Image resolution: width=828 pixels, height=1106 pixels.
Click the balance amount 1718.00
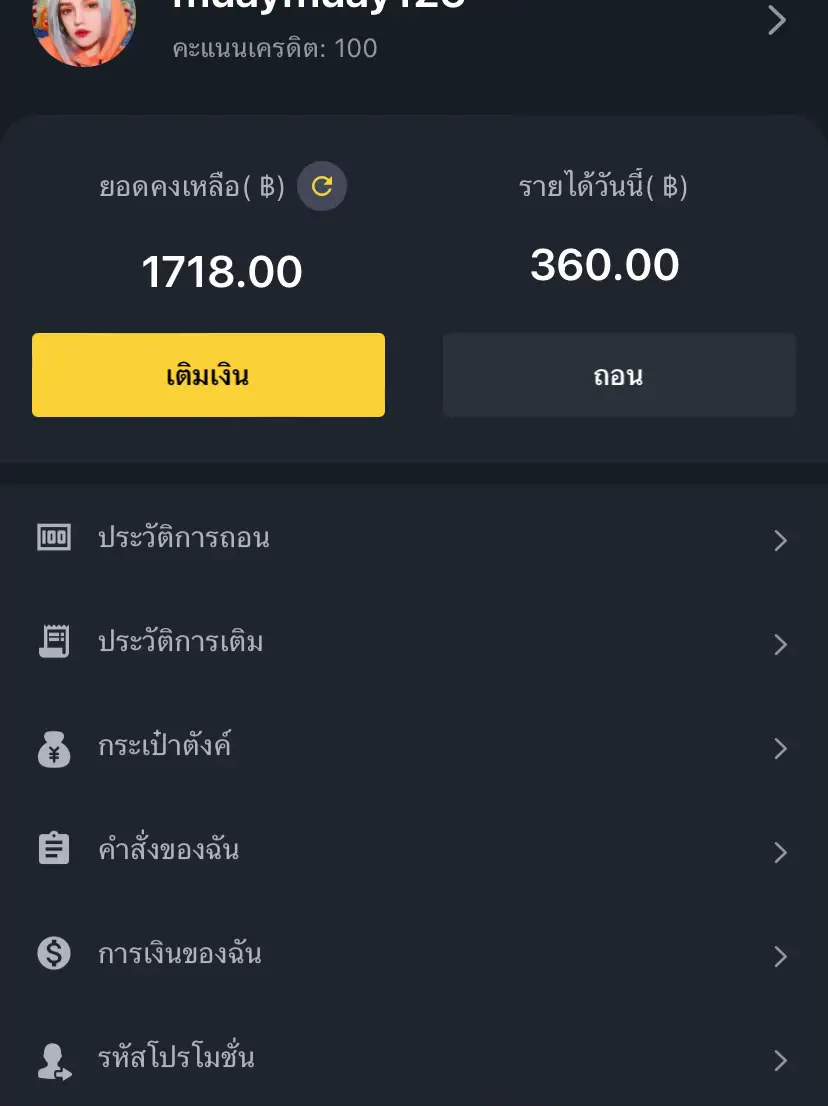pos(222,271)
